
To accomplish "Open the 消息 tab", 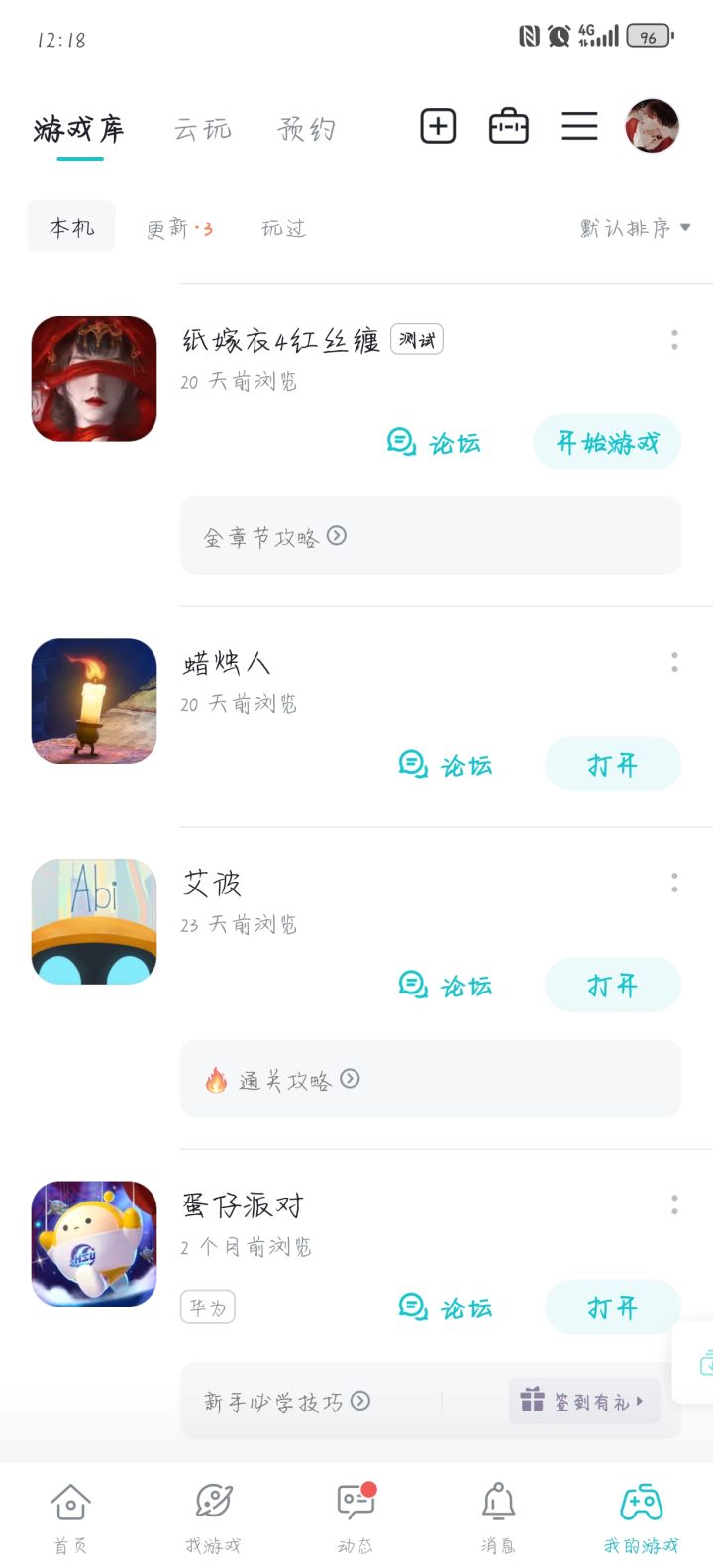I will pyautogui.click(x=498, y=1516).
